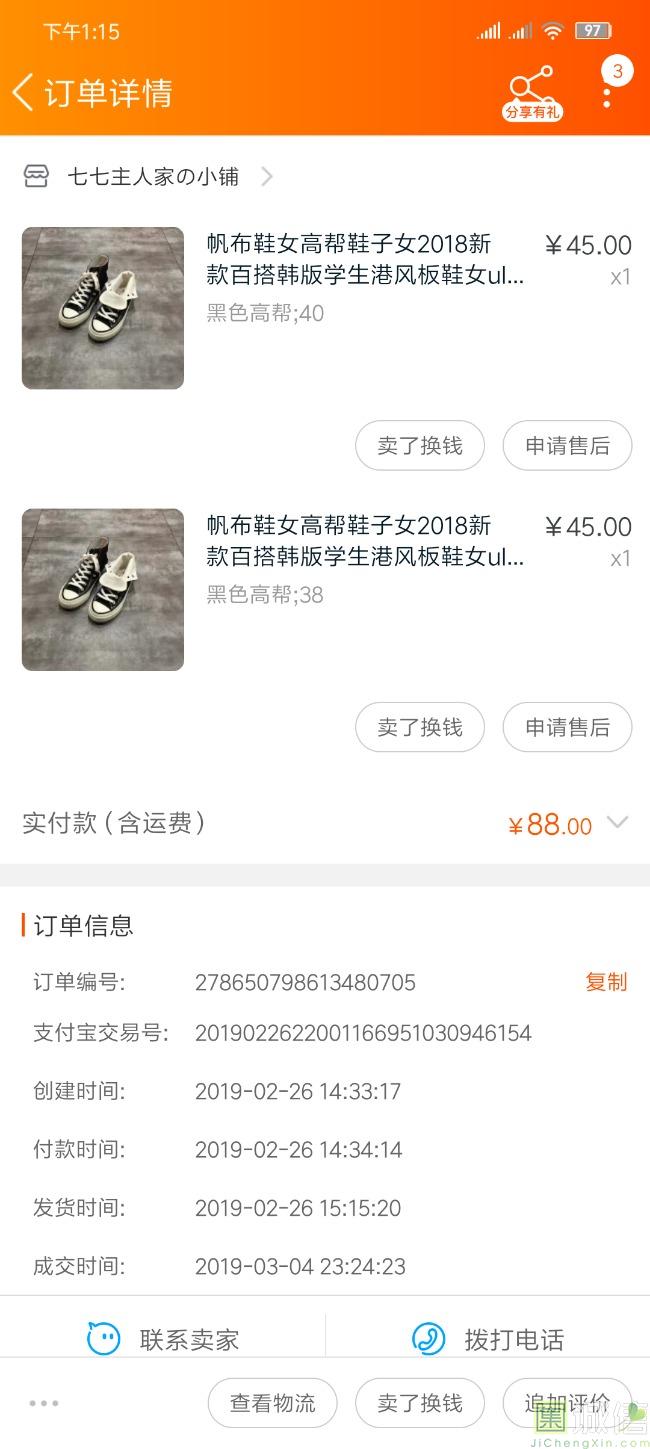Contact the seller via 联系卖家
The image size is (650, 1449).
click(x=164, y=1339)
